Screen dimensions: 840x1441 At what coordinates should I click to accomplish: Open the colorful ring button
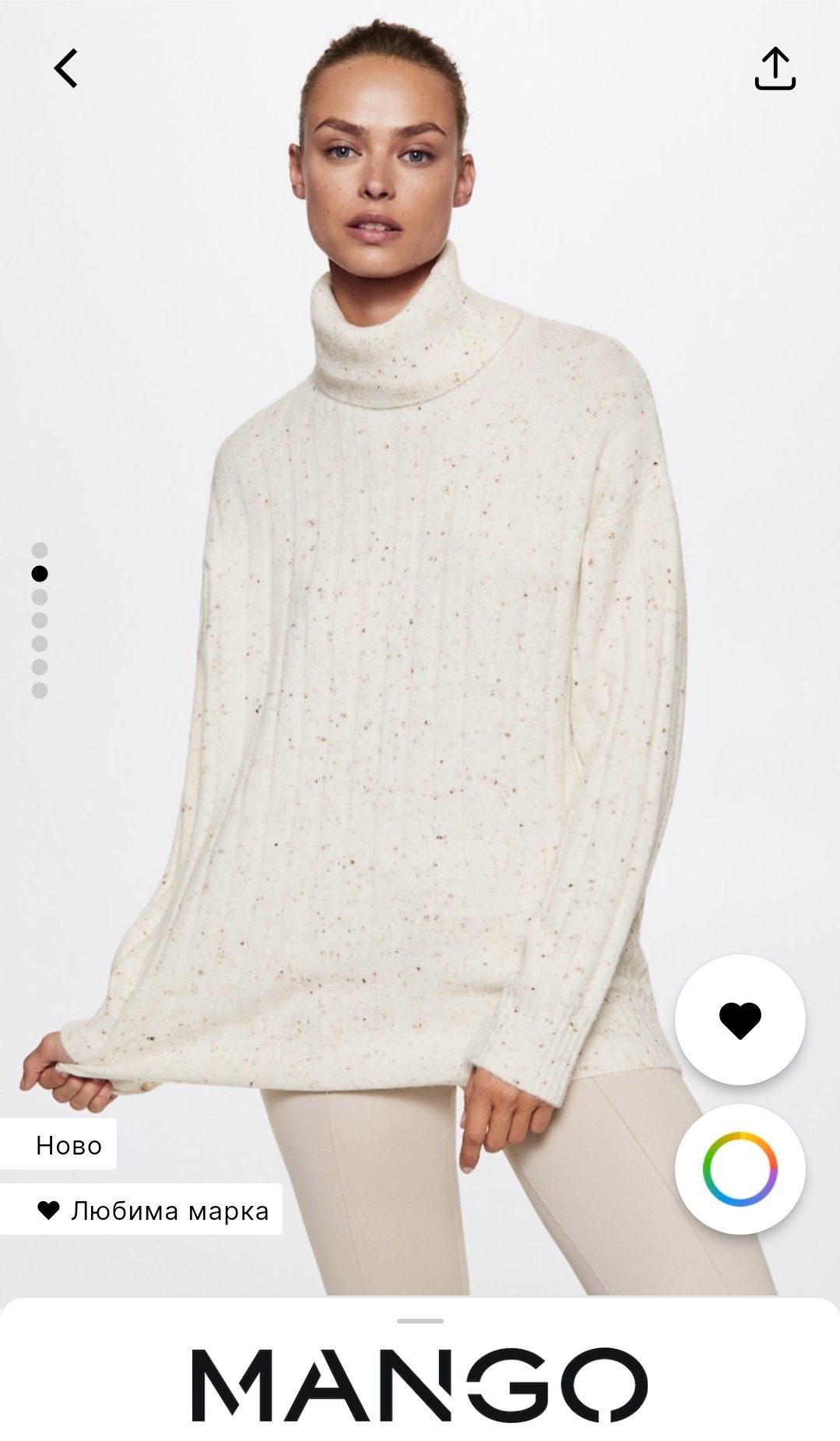[x=740, y=1169]
